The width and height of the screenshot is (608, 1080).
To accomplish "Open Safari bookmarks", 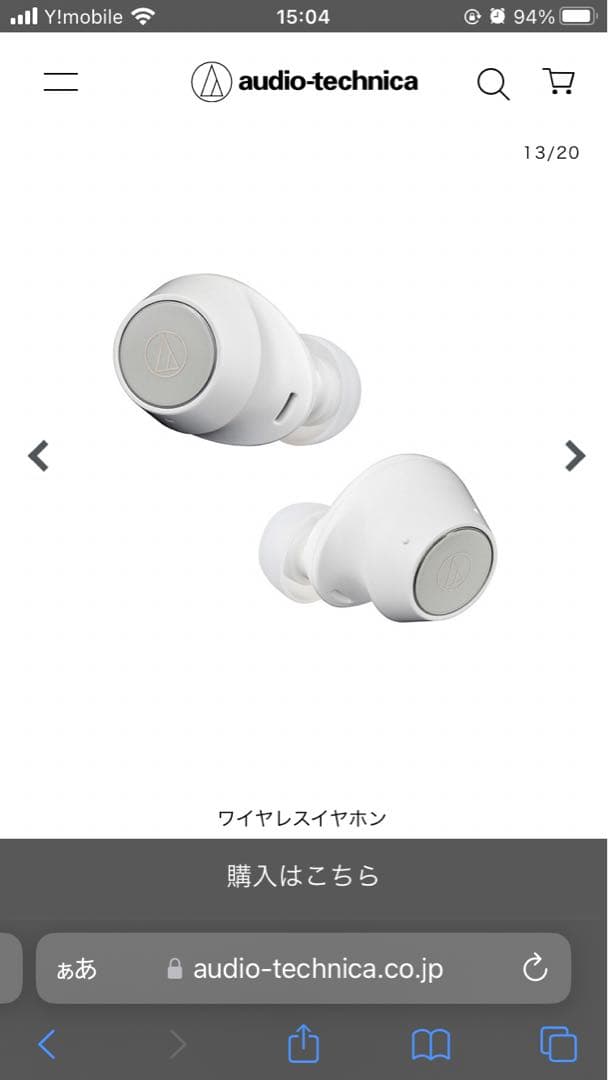I will pos(431,1045).
